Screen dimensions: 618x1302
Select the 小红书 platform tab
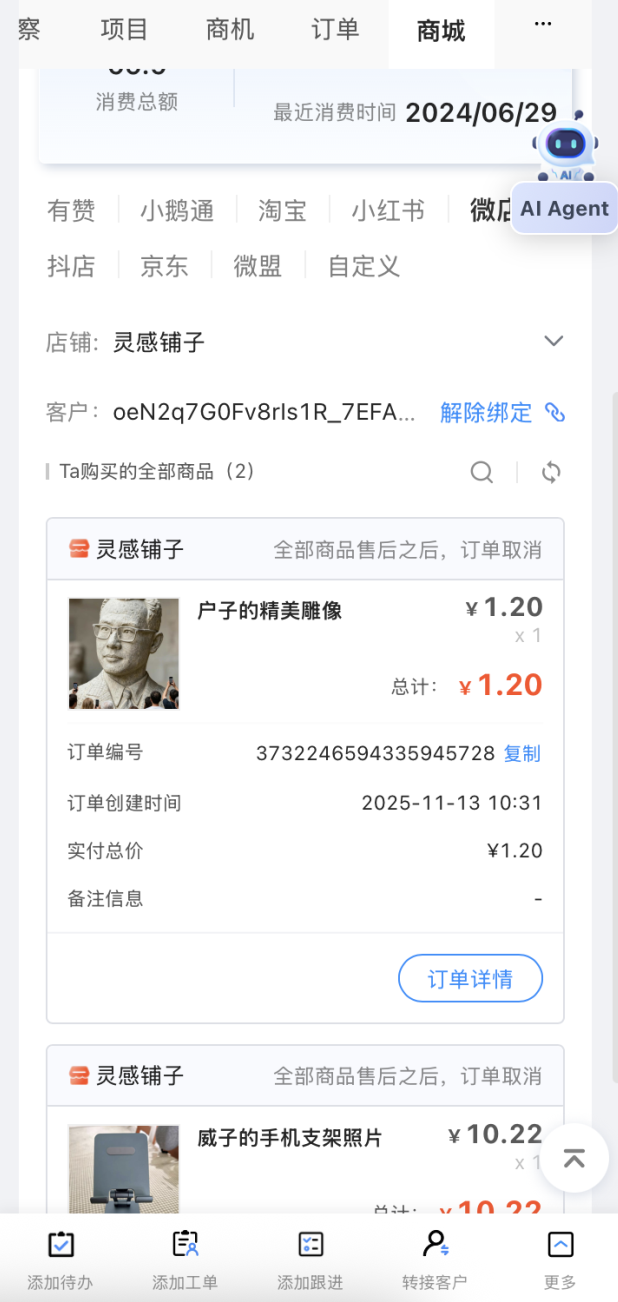point(388,211)
